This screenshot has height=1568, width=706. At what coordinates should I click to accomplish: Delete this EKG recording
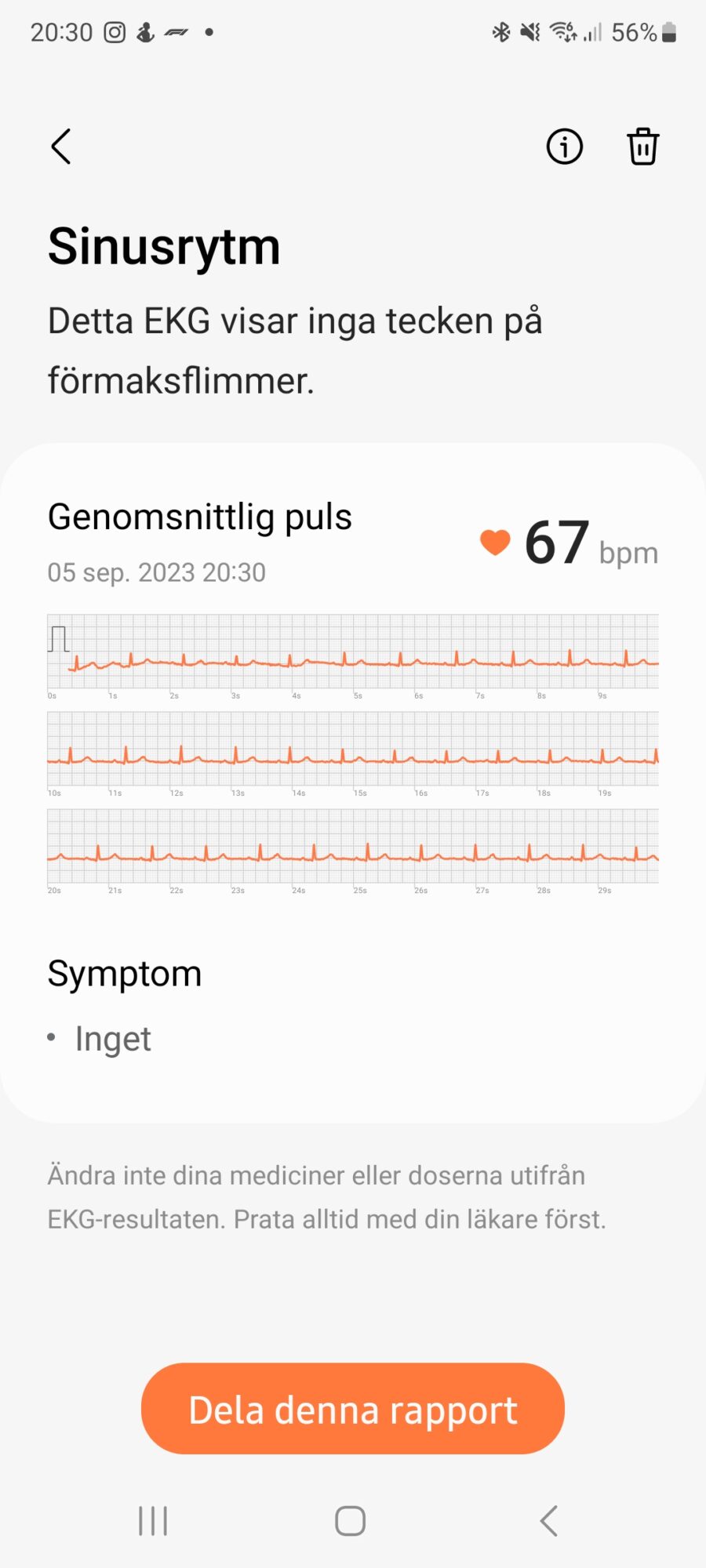pyautogui.click(x=642, y=147)
